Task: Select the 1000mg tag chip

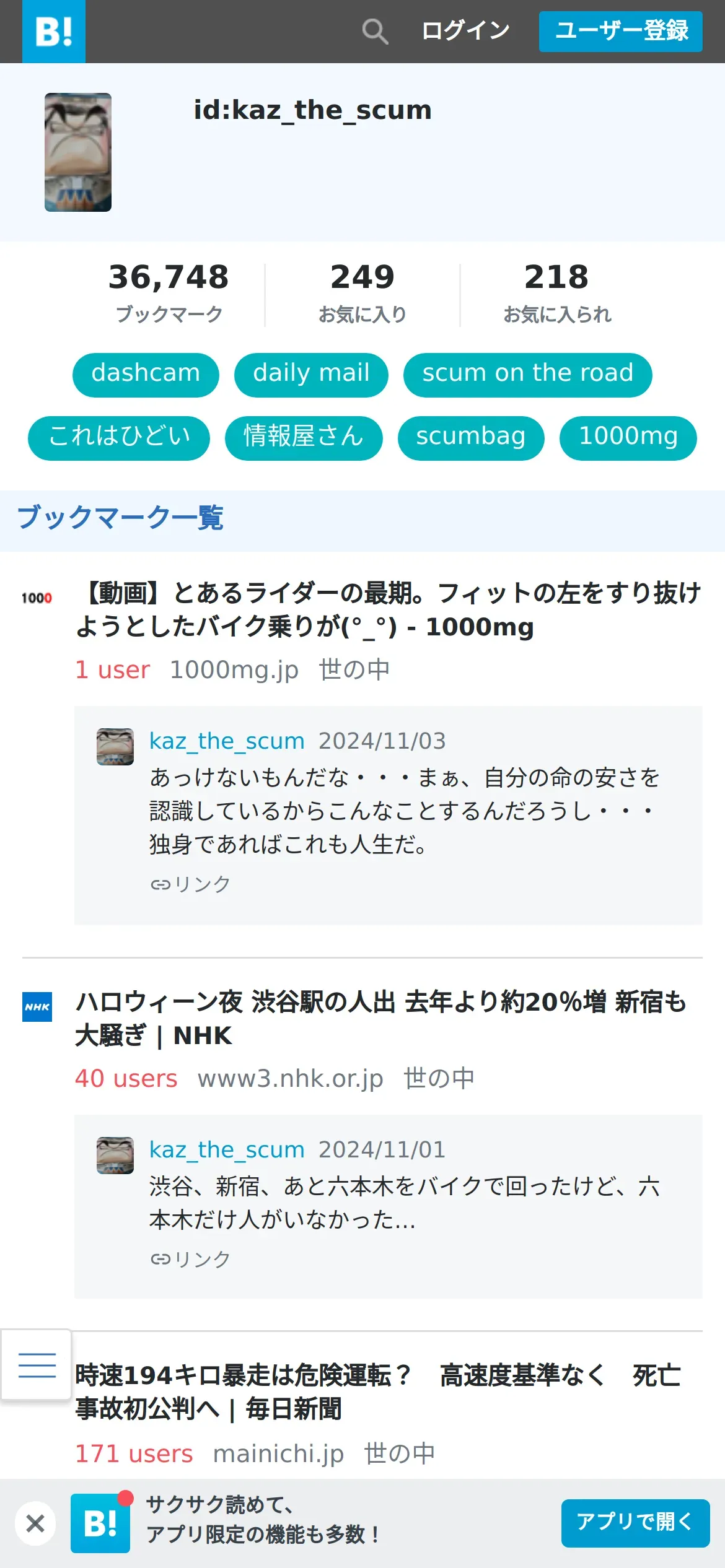Action: [x=628, y=438]
